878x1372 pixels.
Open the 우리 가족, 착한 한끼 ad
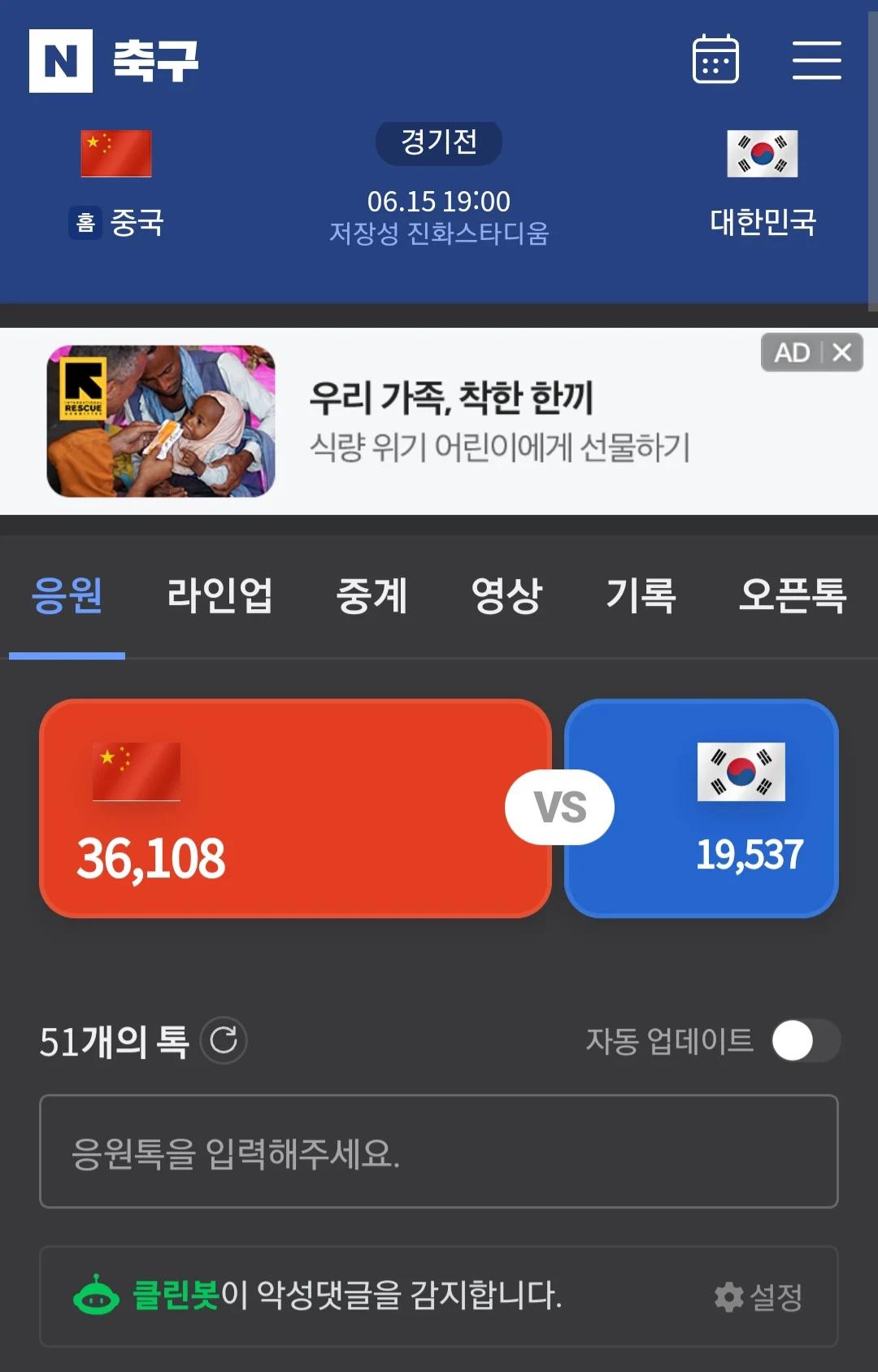451,421
